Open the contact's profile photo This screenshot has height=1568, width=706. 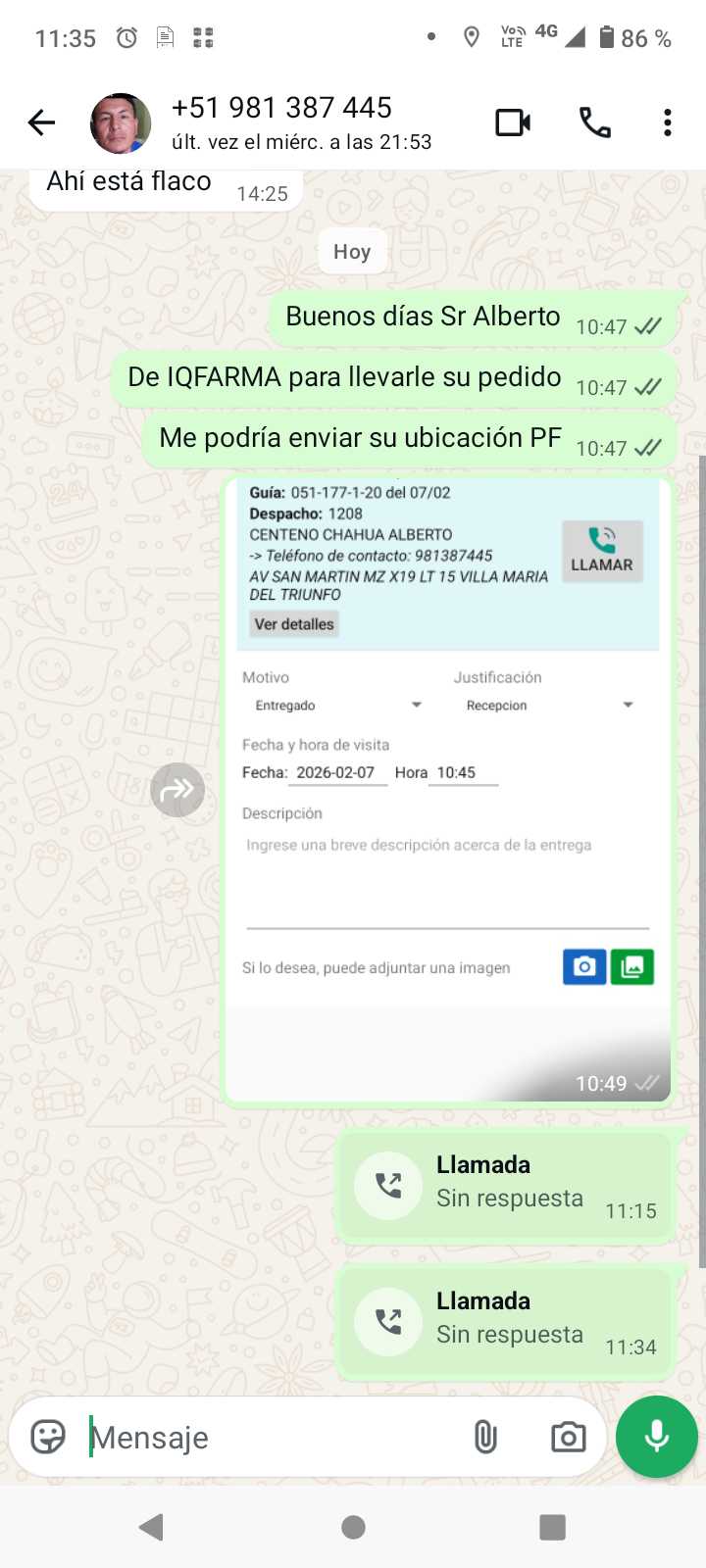pyautogui.click(x=121, y=123)
